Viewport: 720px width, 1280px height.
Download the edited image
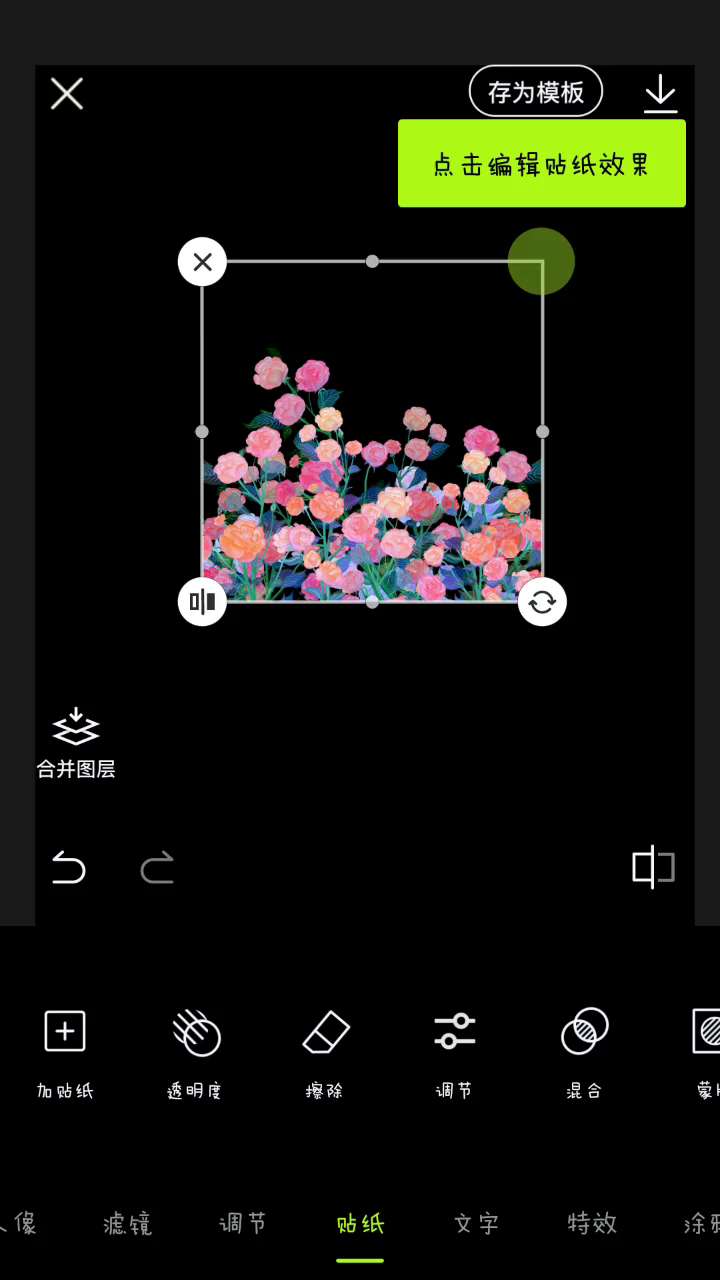pos(660,93)
